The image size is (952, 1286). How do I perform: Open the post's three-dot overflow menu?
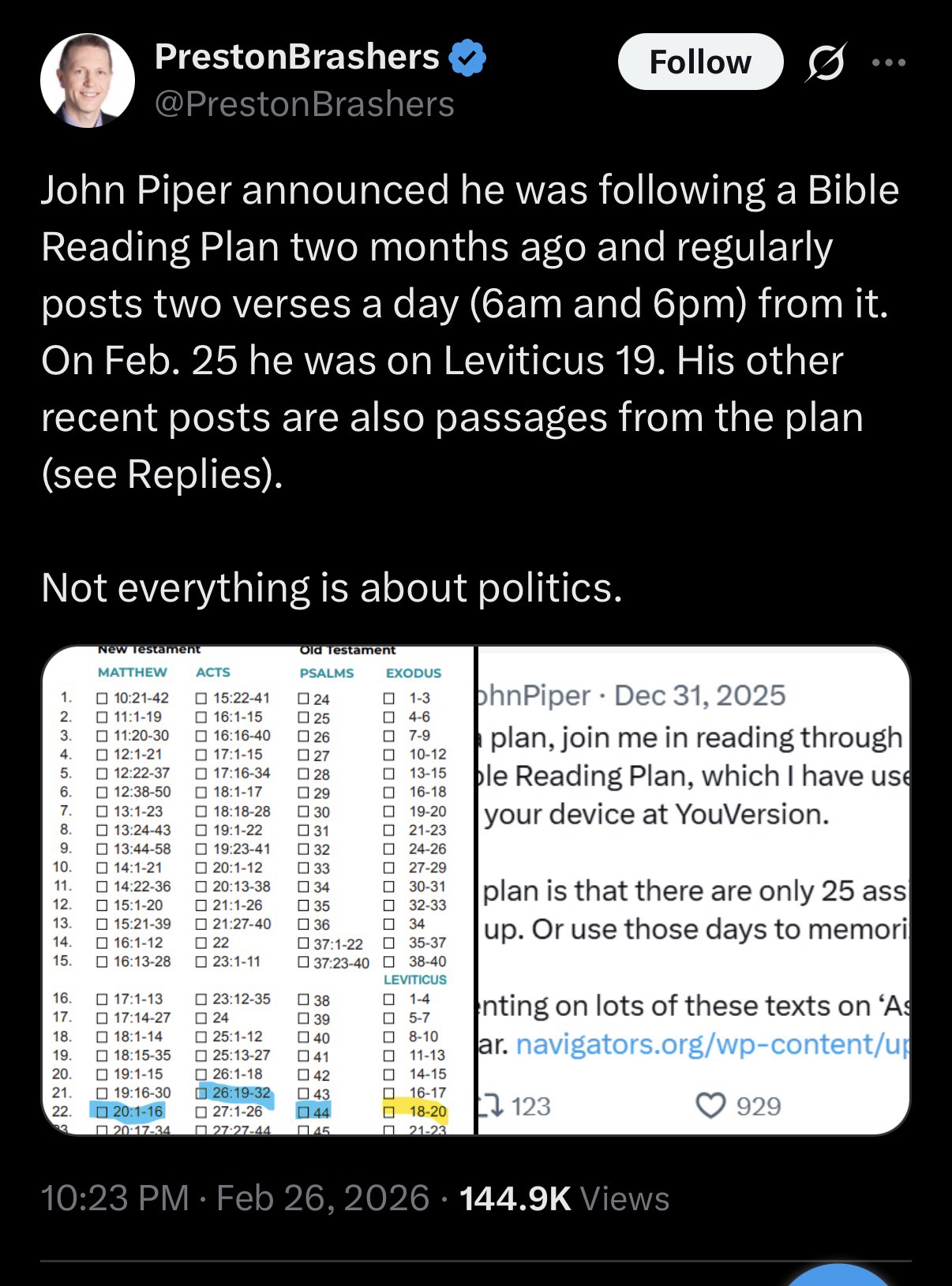click(x=890, y=62)
